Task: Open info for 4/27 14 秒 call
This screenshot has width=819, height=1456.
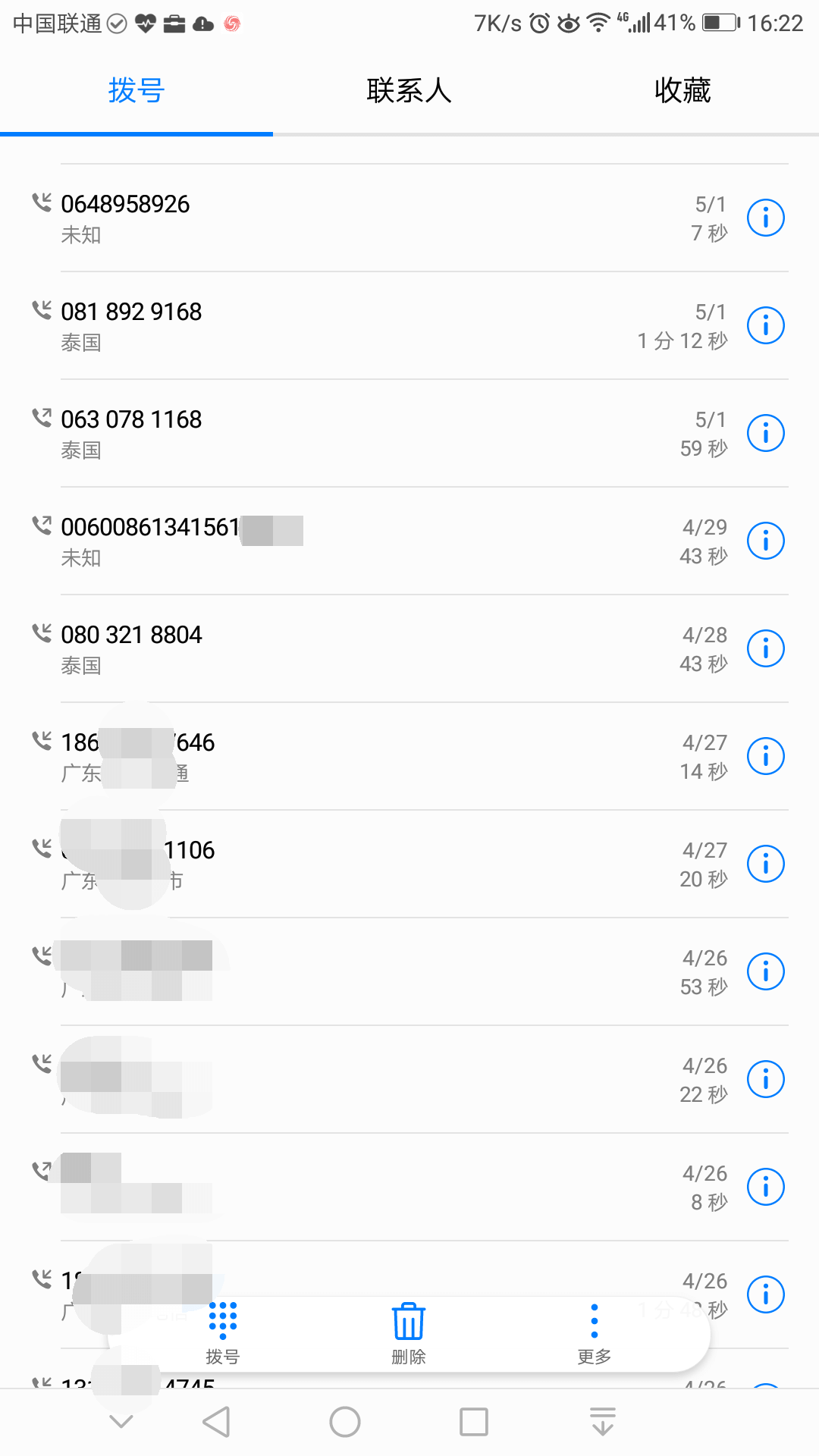Action: click(766, 756)
